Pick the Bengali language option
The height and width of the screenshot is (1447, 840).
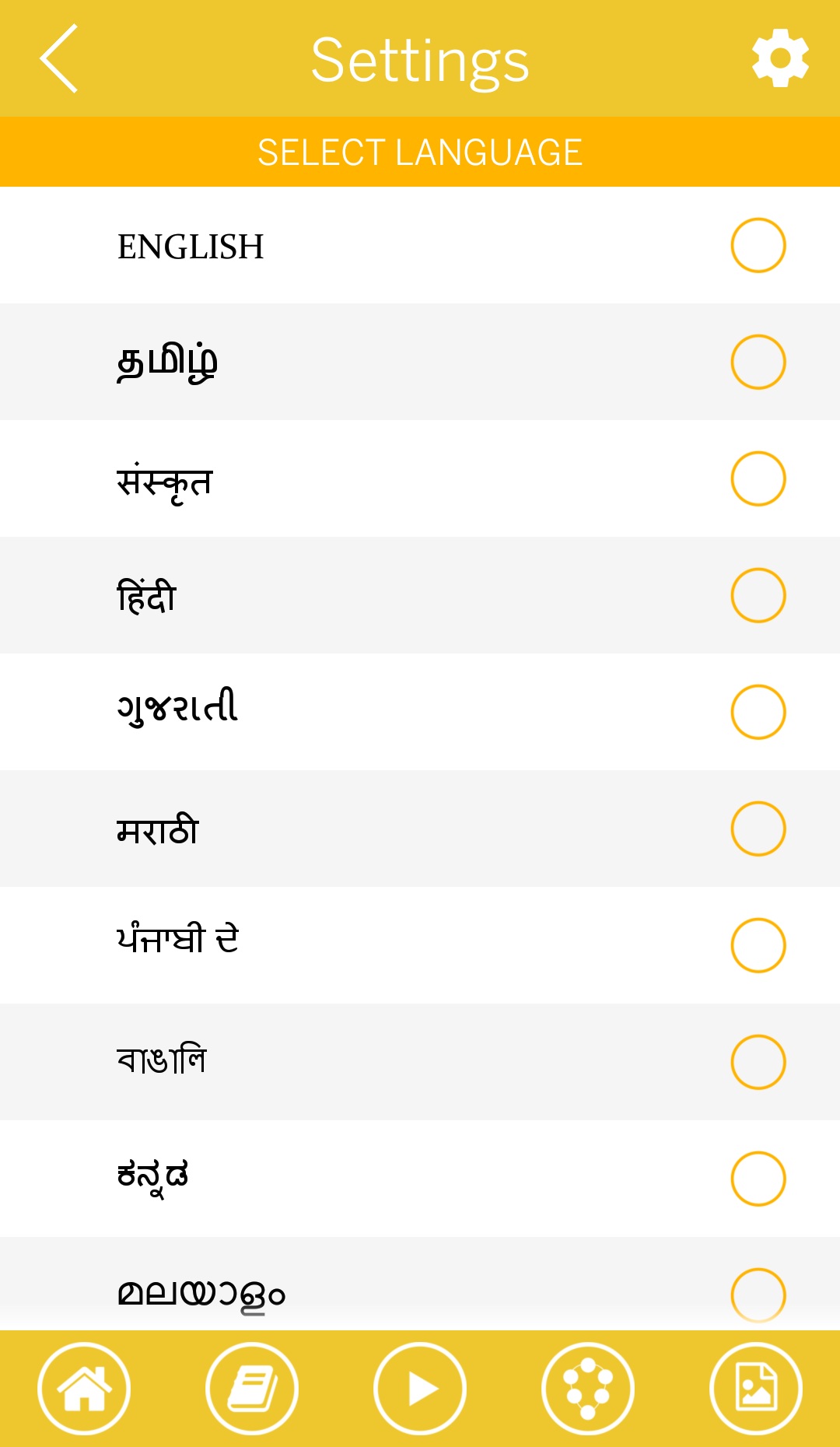coord(420,1062)
